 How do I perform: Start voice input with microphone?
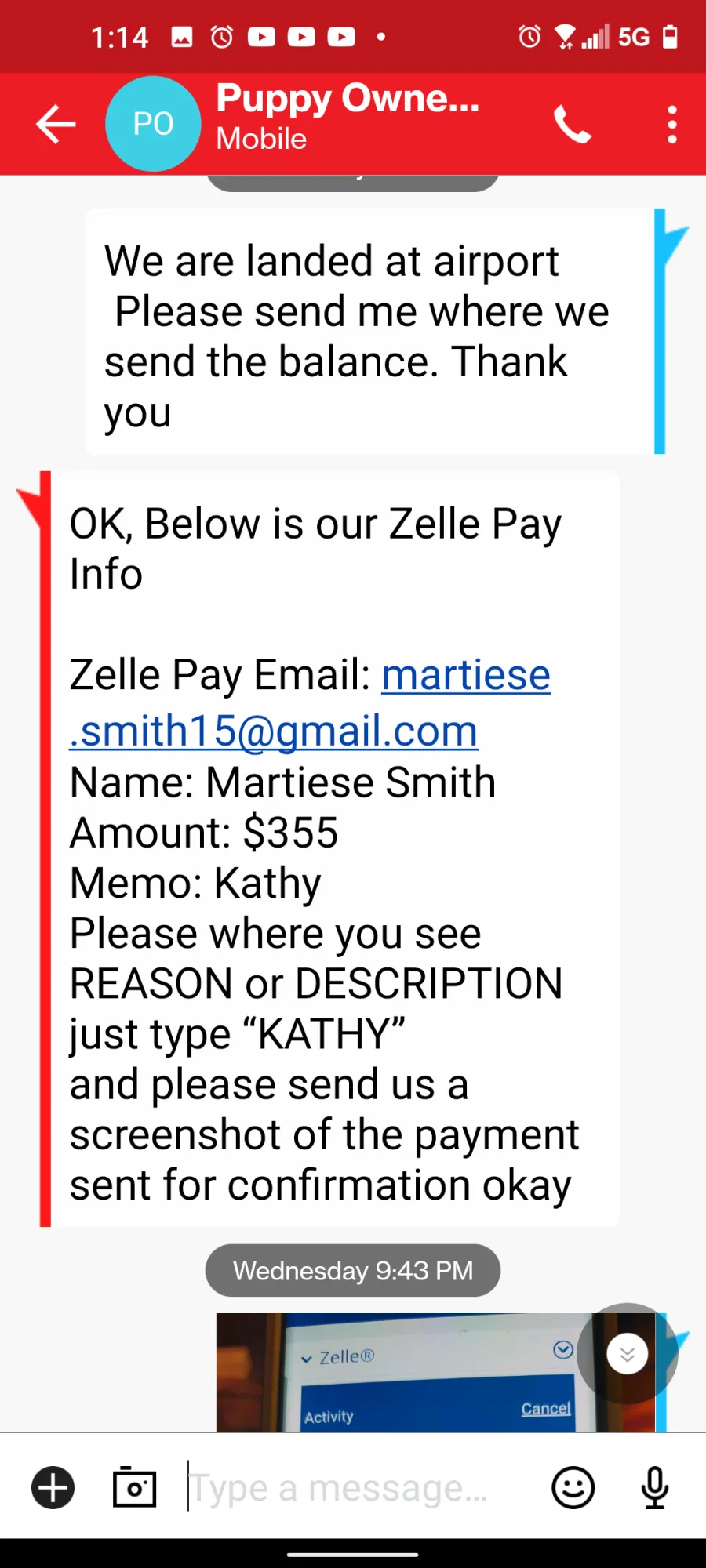[654, 1487]
